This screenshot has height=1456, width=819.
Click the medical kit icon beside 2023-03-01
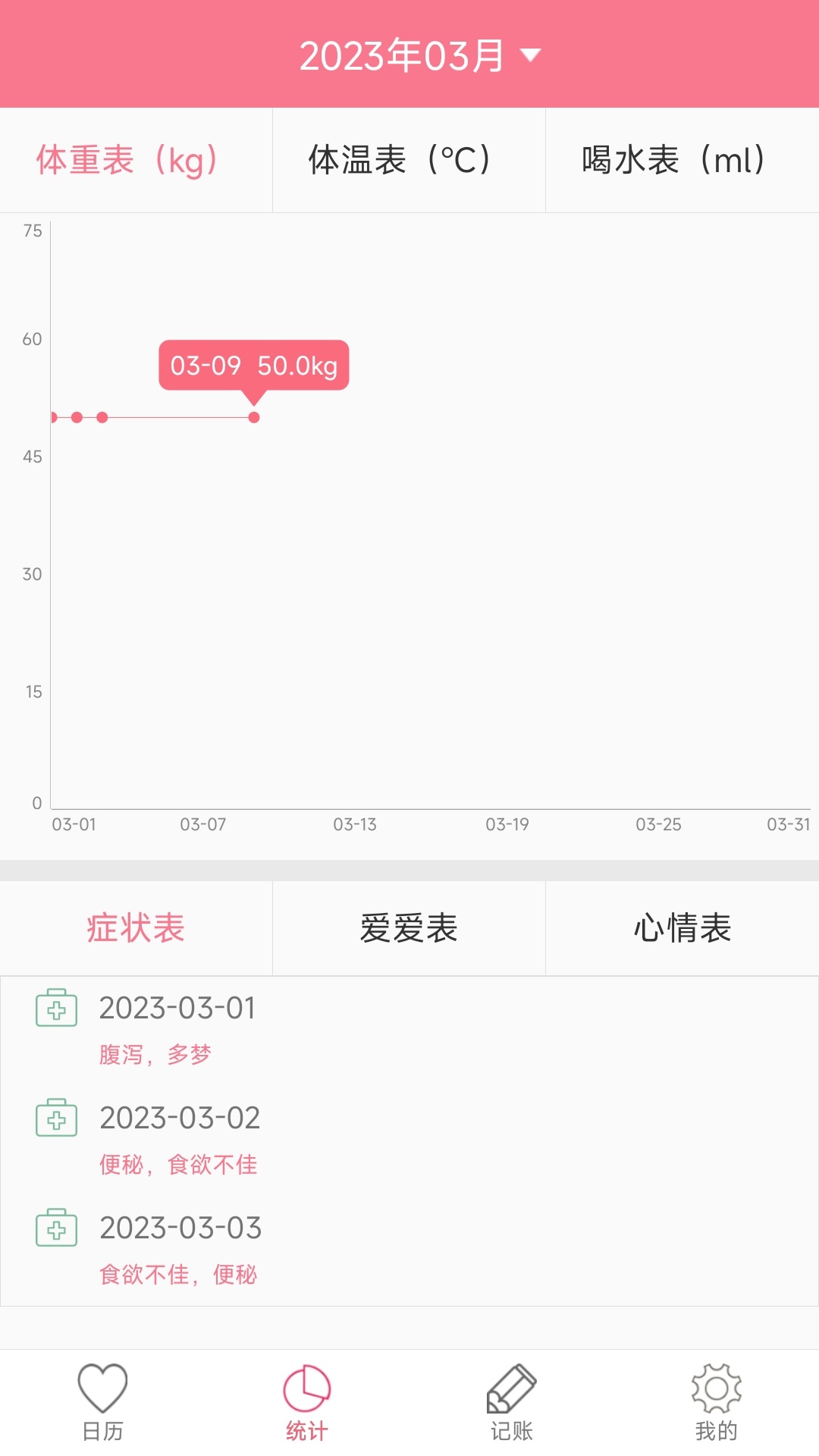click(x=58, y=1009)
